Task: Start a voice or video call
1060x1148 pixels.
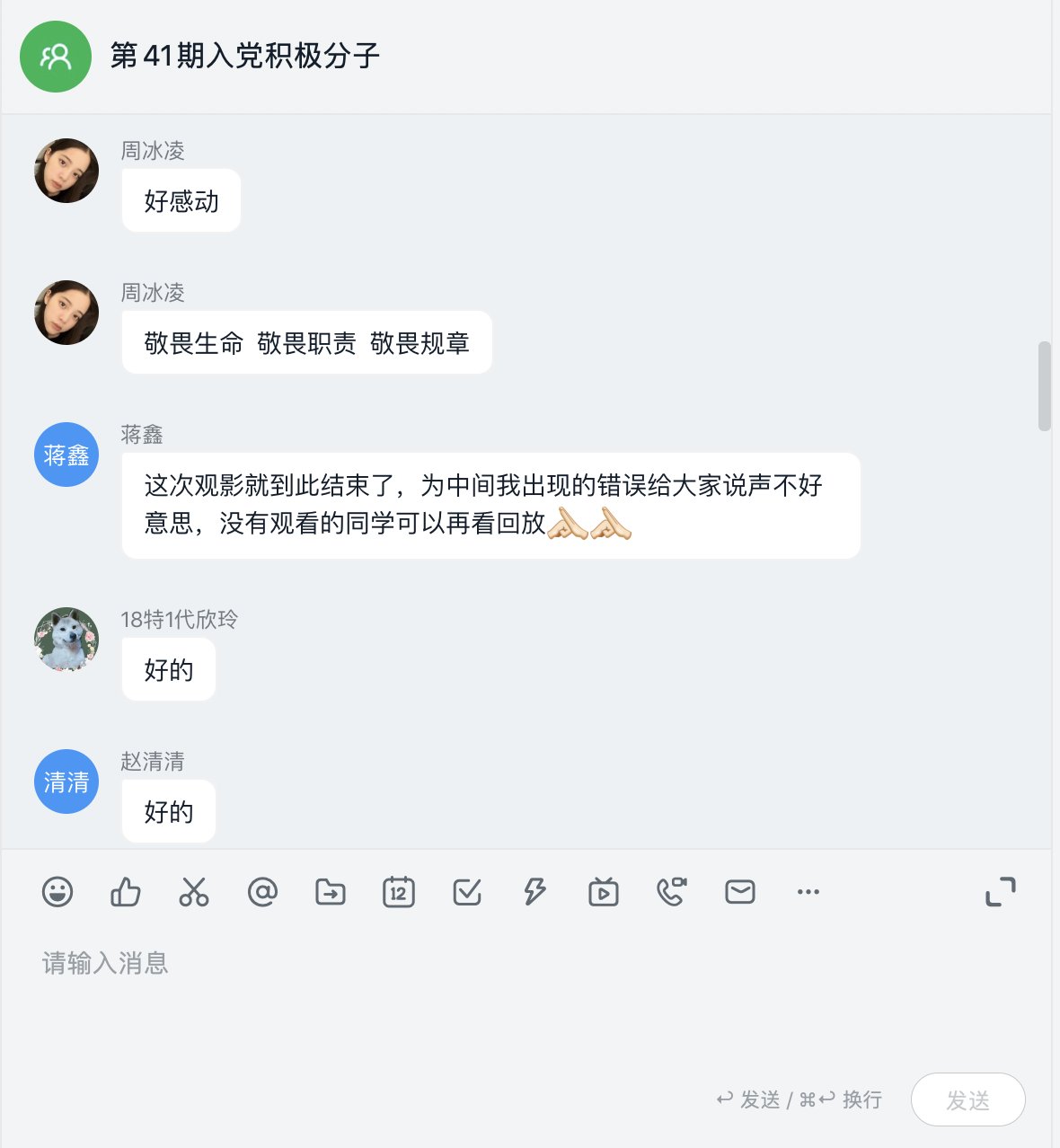Action: coord(672,892)
